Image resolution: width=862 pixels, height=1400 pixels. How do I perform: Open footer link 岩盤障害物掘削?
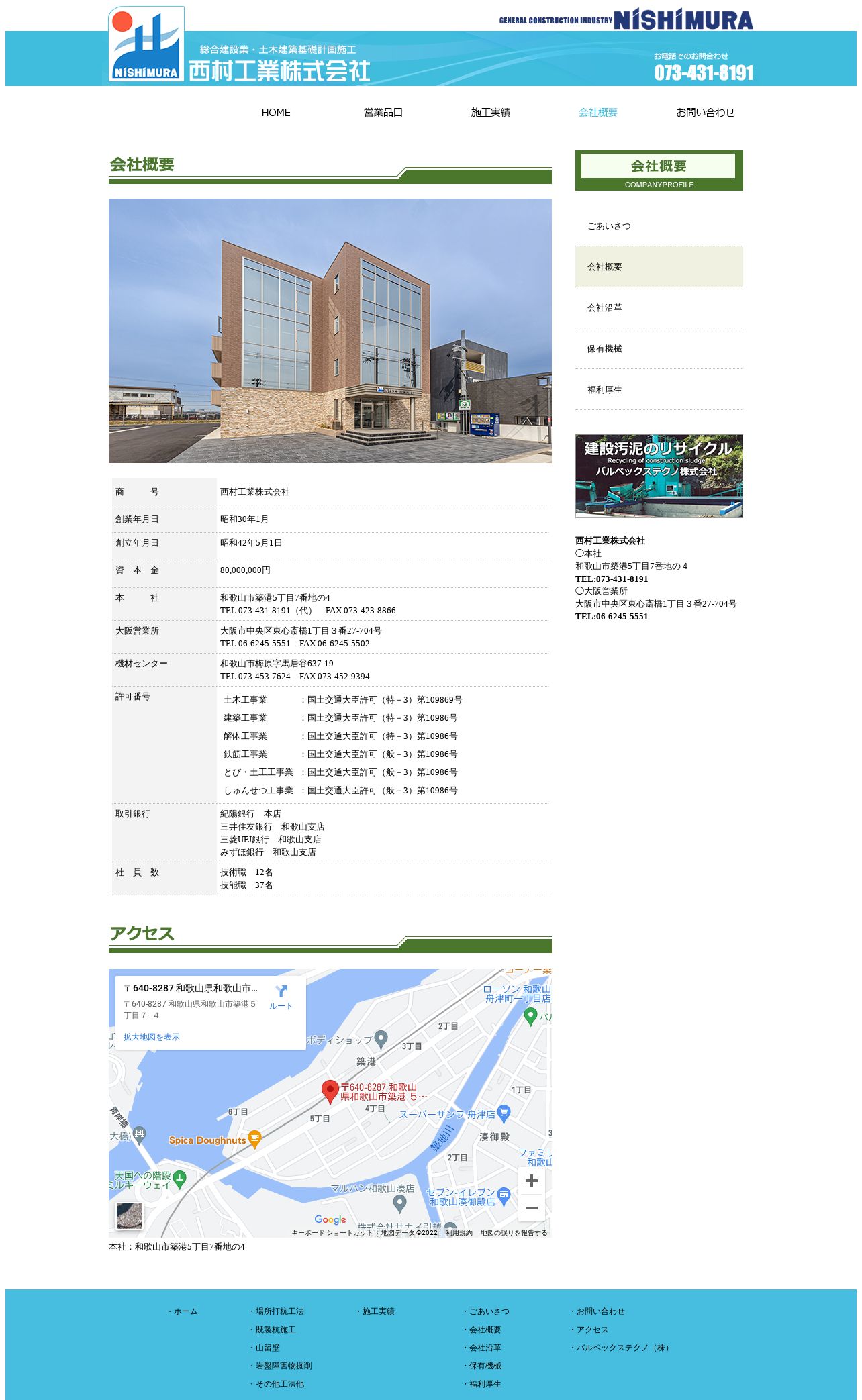click(281, 1366)
